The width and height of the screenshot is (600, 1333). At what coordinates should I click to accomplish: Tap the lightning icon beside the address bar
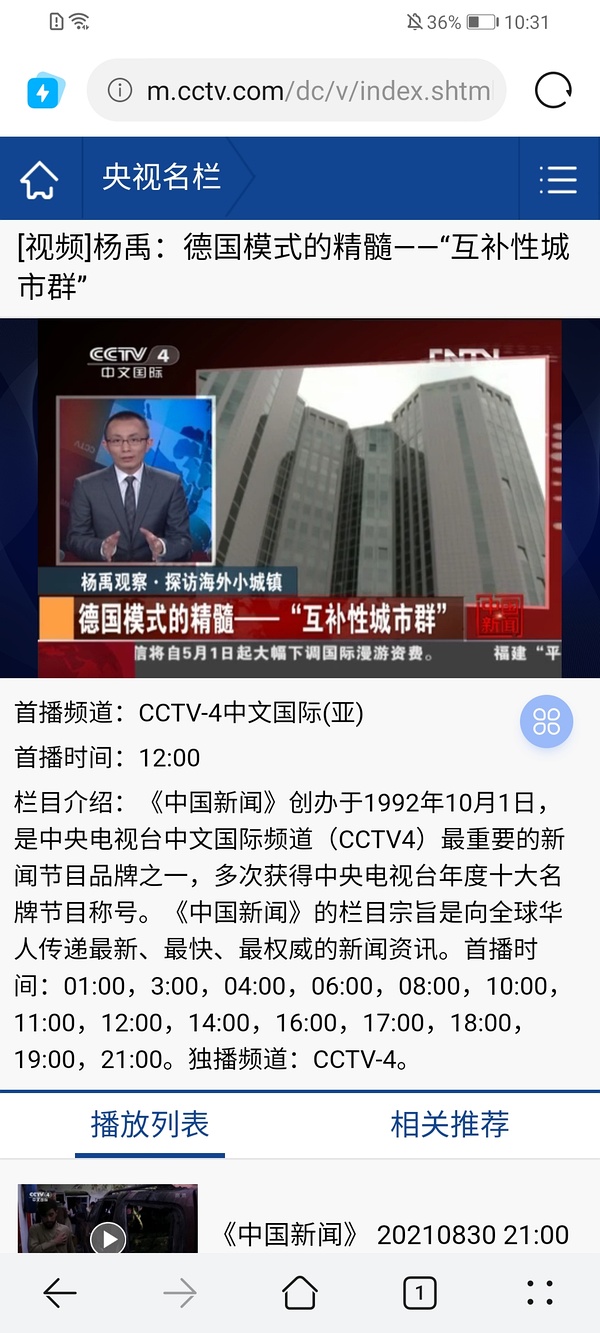pyautogui.click(x=43, y=92)
